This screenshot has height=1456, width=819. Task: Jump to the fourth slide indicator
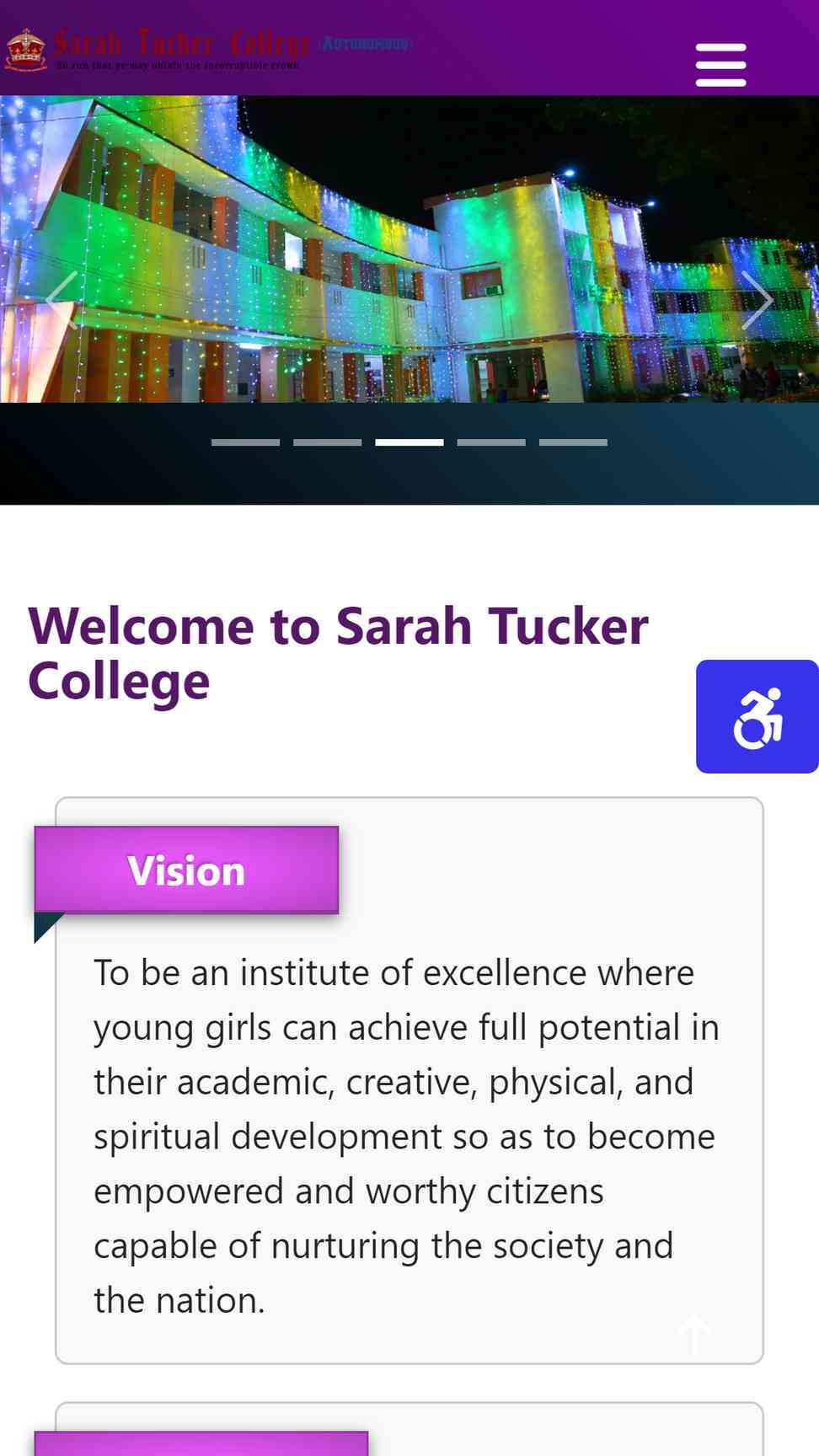coord(491,442)
